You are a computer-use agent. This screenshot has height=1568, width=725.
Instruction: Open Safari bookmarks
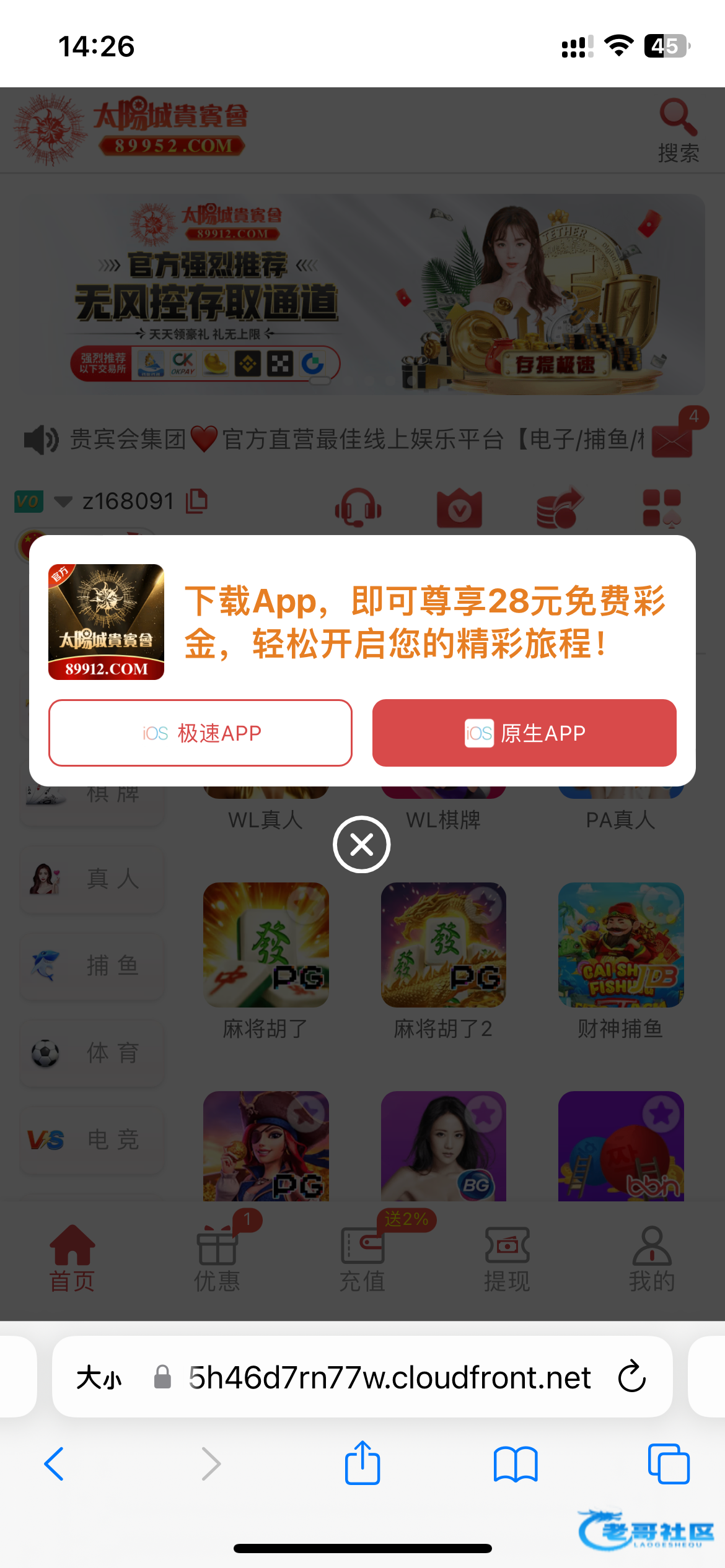[515, 1463]
